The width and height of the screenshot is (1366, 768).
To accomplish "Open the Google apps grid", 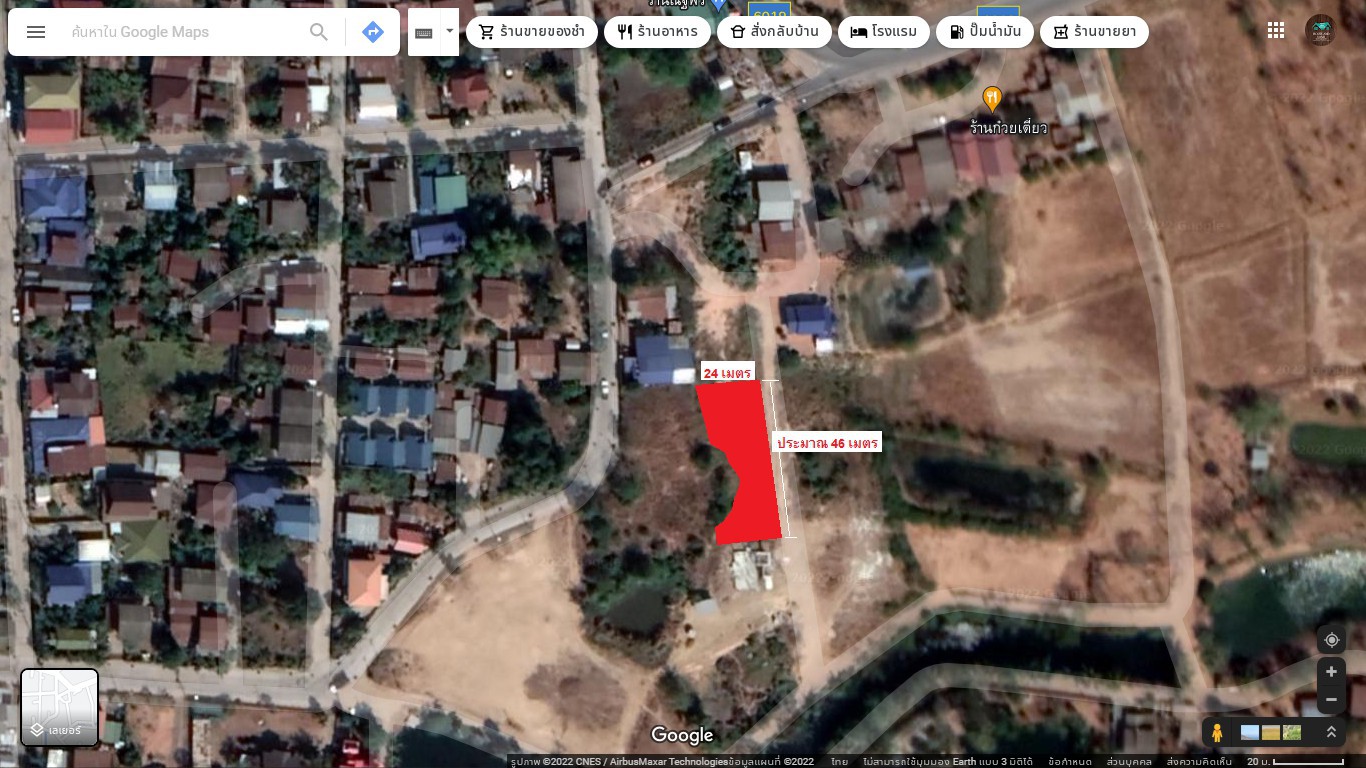I will click(1276, 31).
